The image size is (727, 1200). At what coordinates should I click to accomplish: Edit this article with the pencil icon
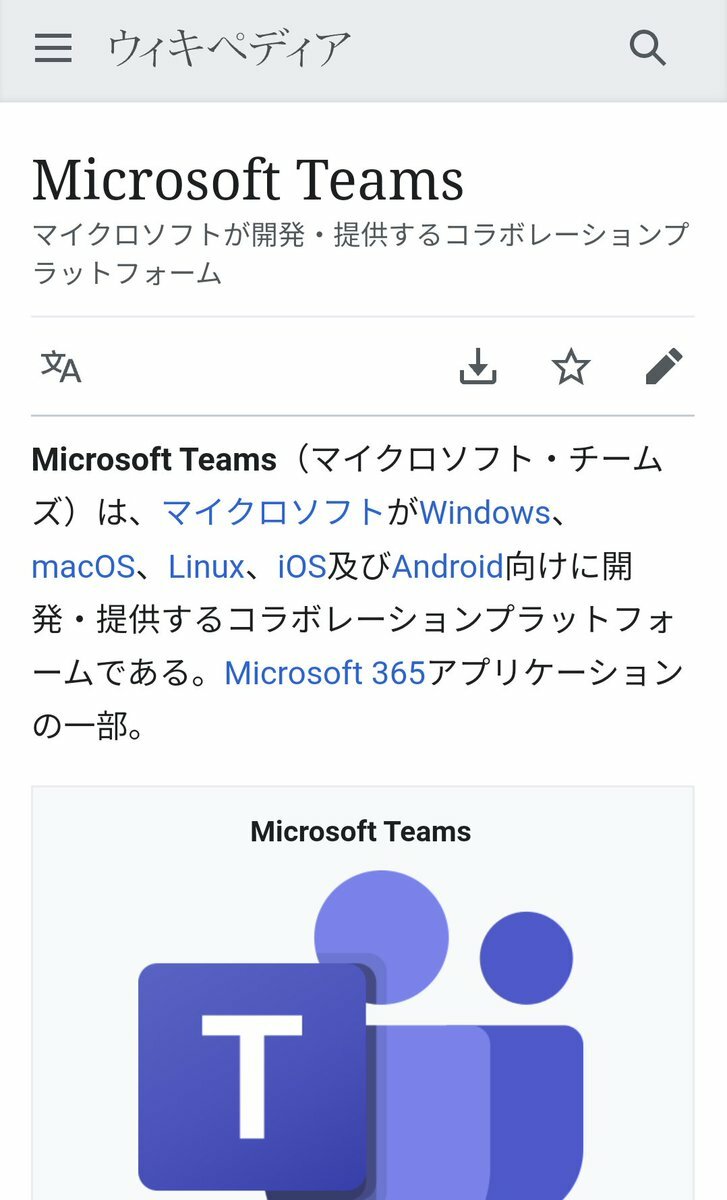pyautogui.click(x=664, y=367)
